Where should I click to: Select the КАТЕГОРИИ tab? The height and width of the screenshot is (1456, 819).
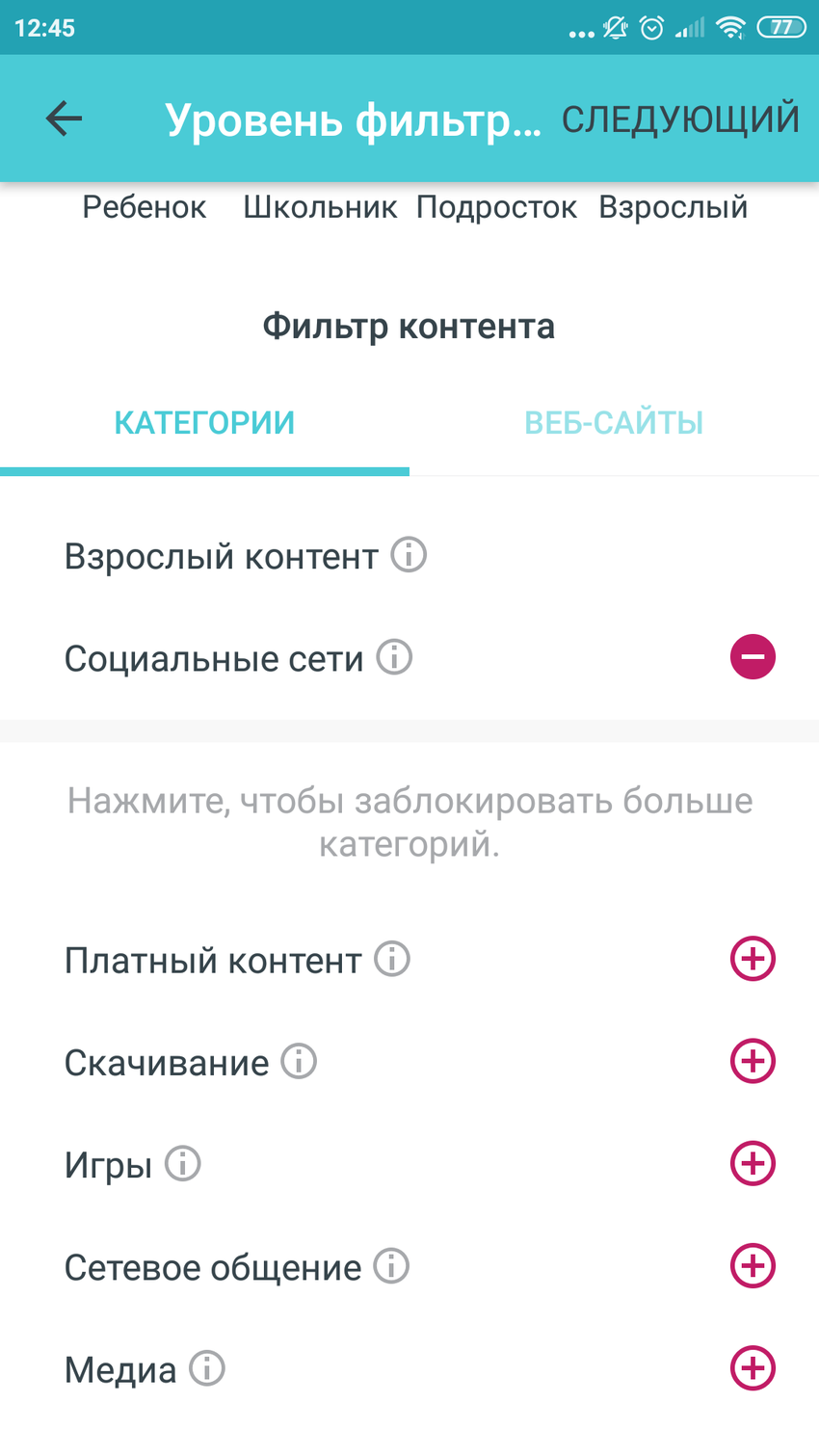(204, 421)
